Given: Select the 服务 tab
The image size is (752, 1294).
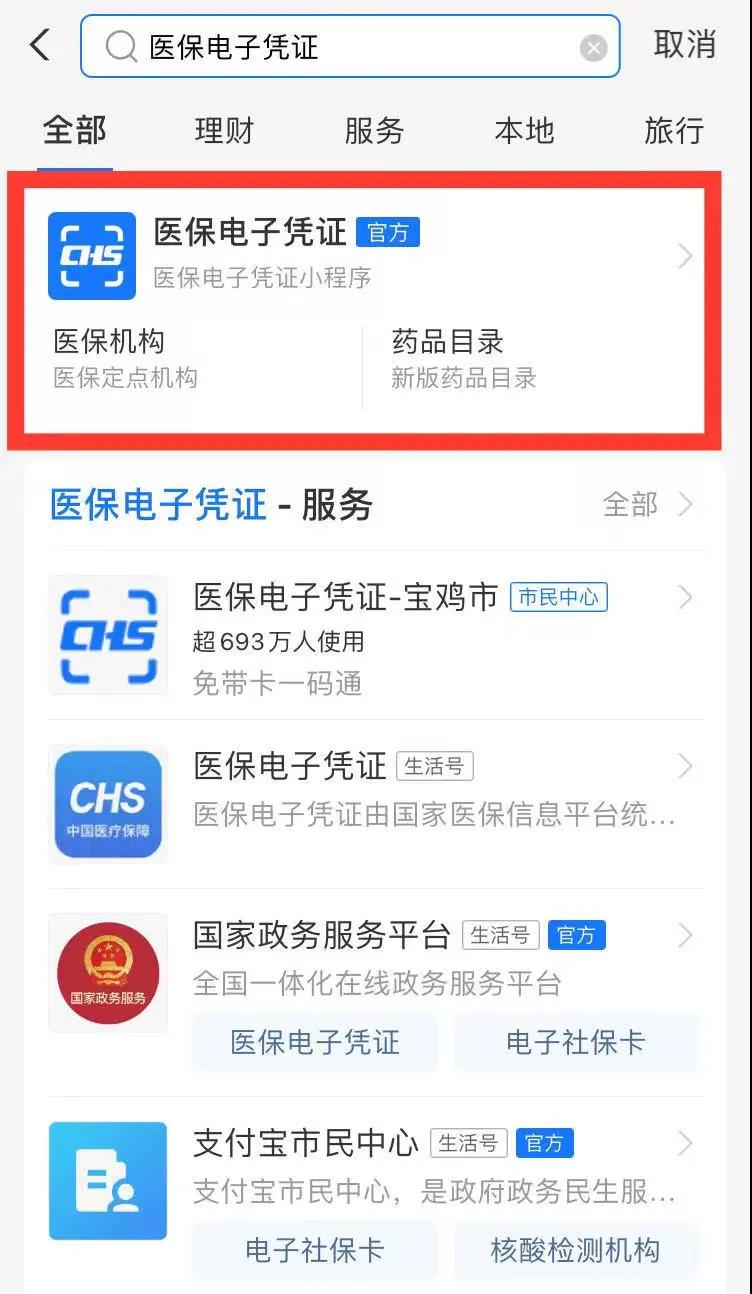Looking at the screenshot, I should click(374, 130).
